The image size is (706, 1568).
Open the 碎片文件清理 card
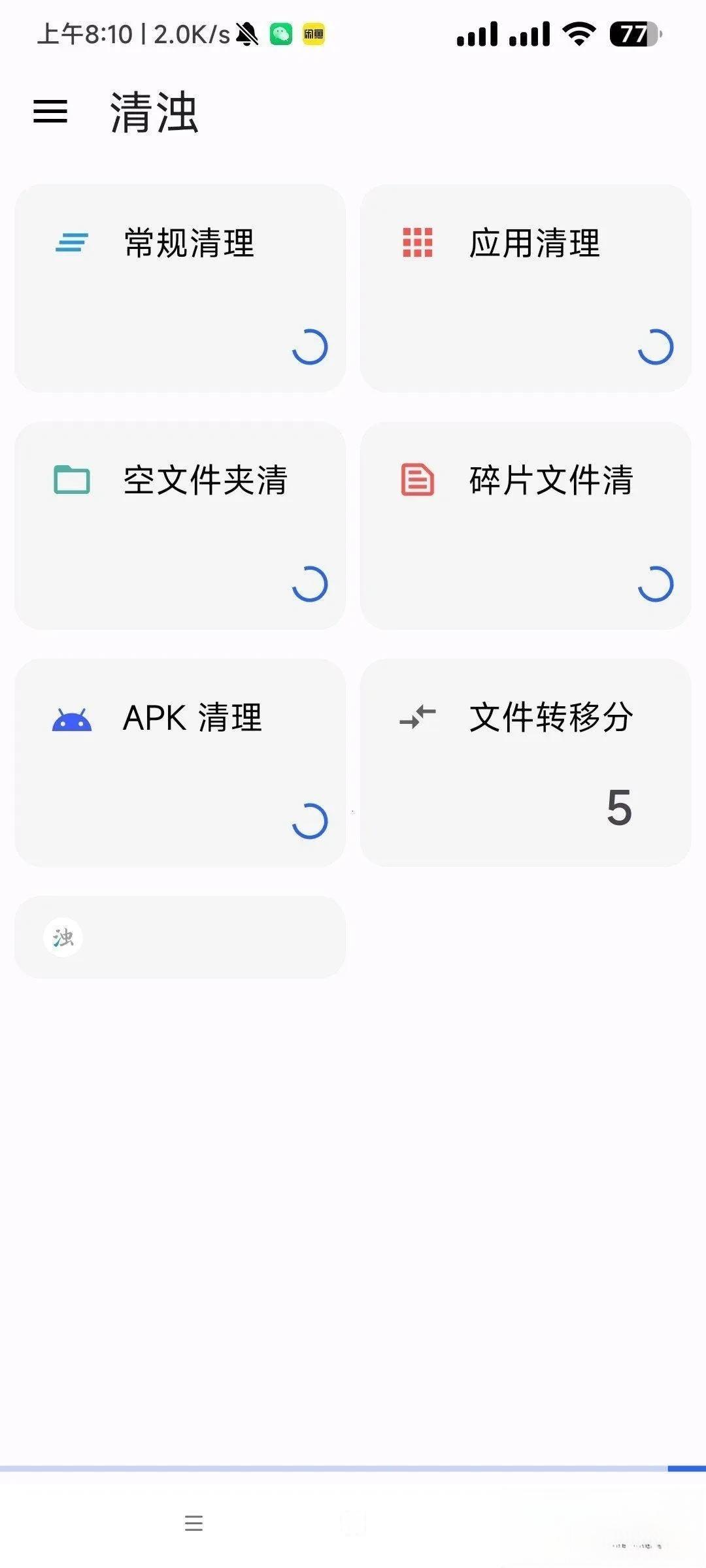pos(525,525)
